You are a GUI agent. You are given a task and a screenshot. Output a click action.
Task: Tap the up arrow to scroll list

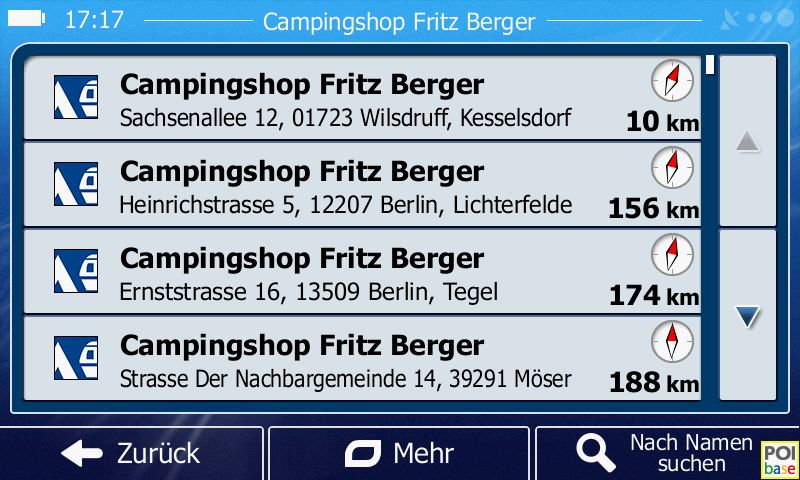click(x=747, y=141)
